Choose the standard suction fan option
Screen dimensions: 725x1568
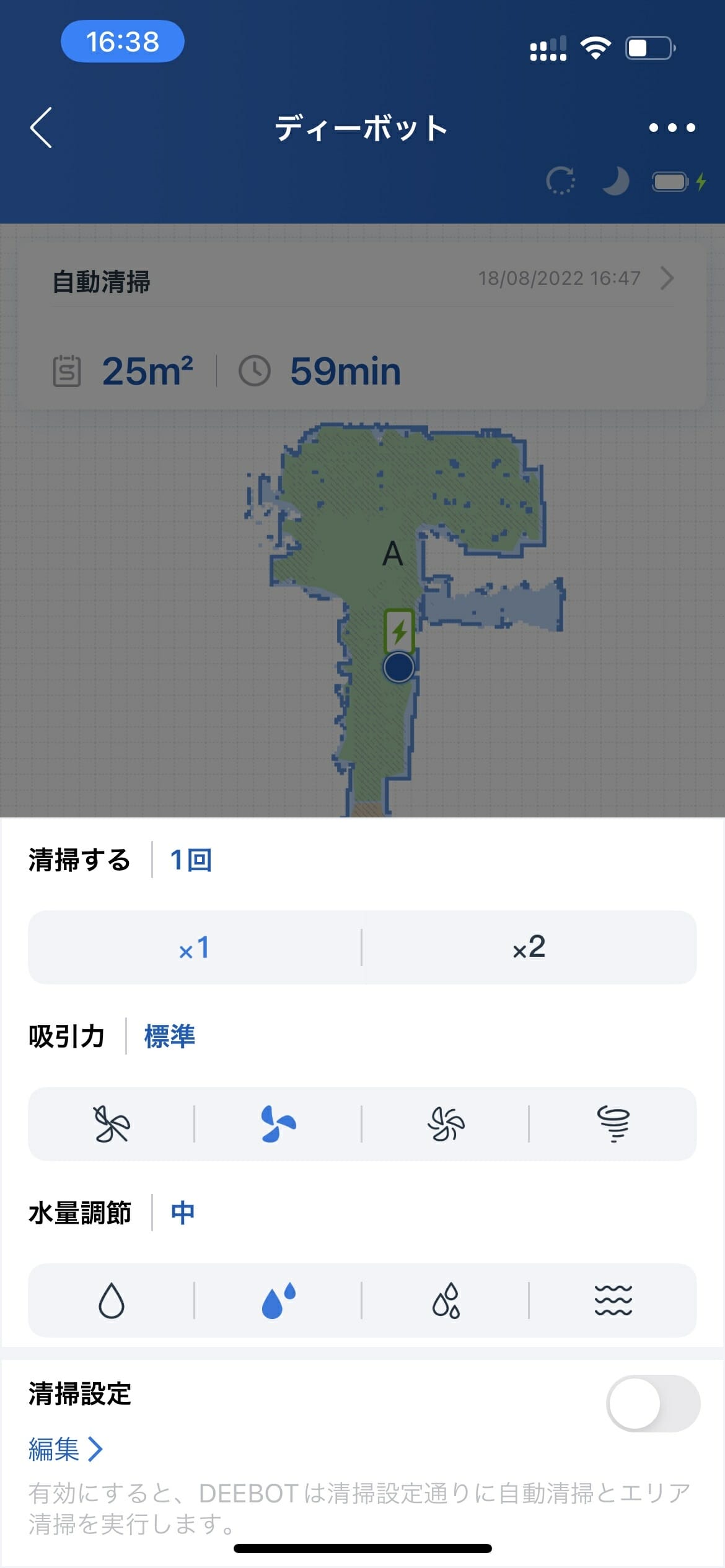[278, 1124]
